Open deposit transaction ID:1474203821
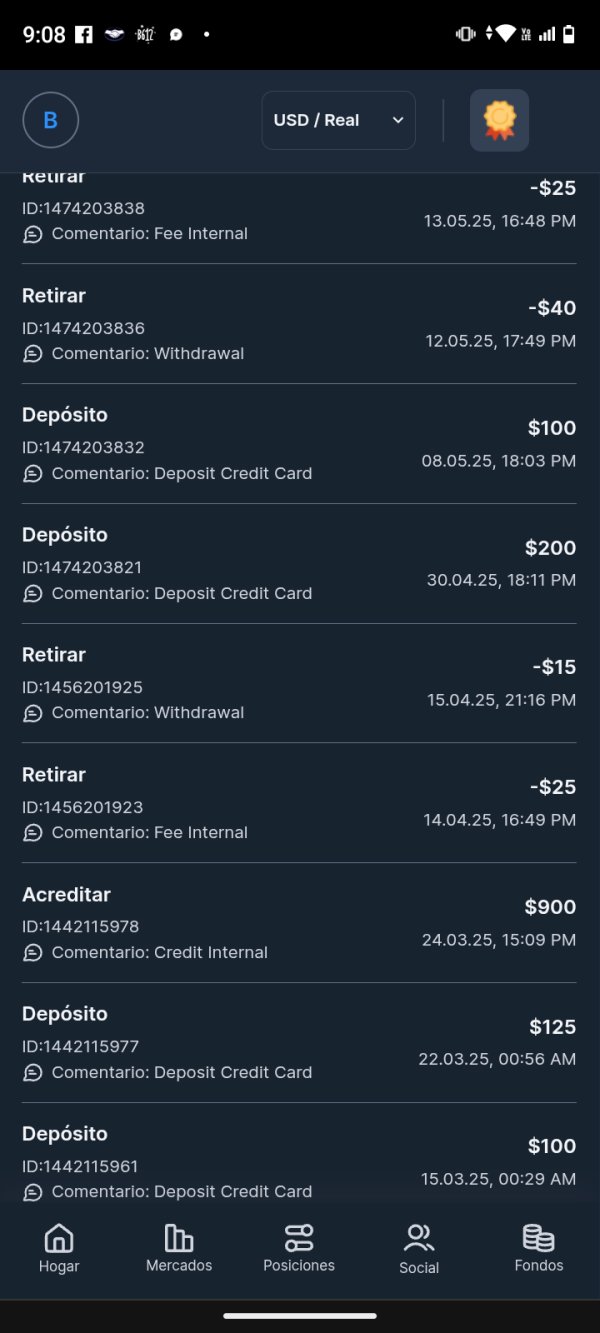This screenshot has height=1333, width=600. point(299,564)
